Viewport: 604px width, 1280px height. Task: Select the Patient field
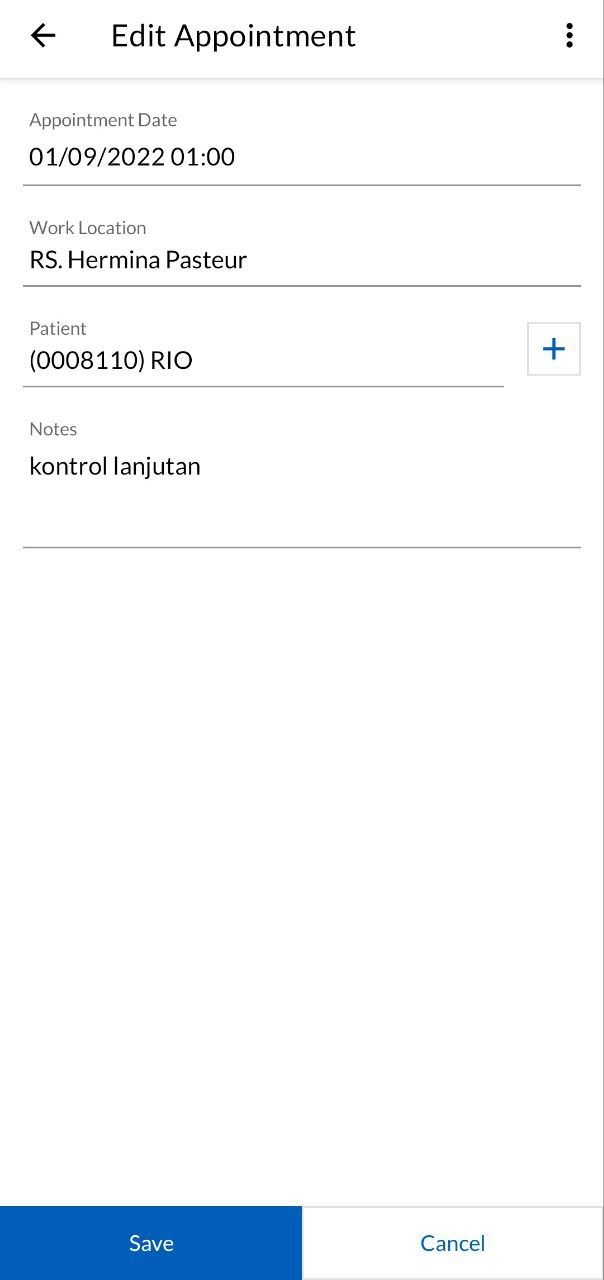click(x=263, y=349)
